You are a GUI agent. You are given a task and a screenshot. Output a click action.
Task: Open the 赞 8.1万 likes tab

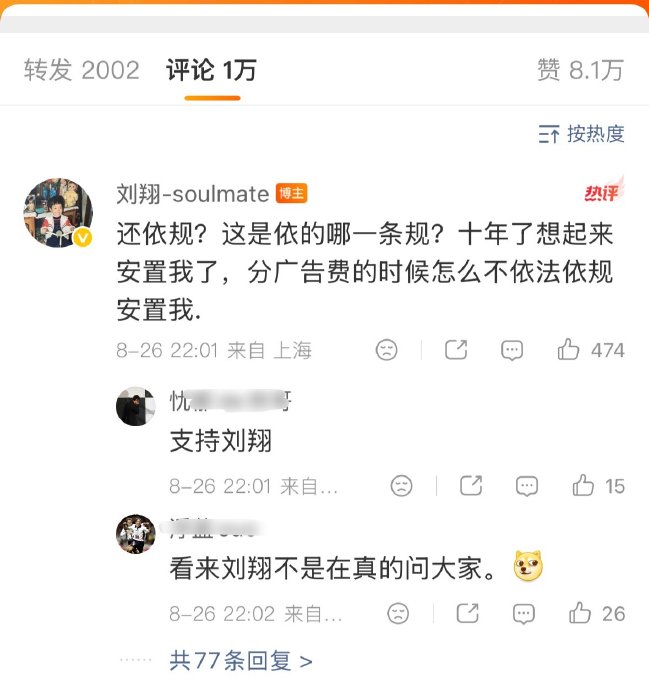point(580,70)
